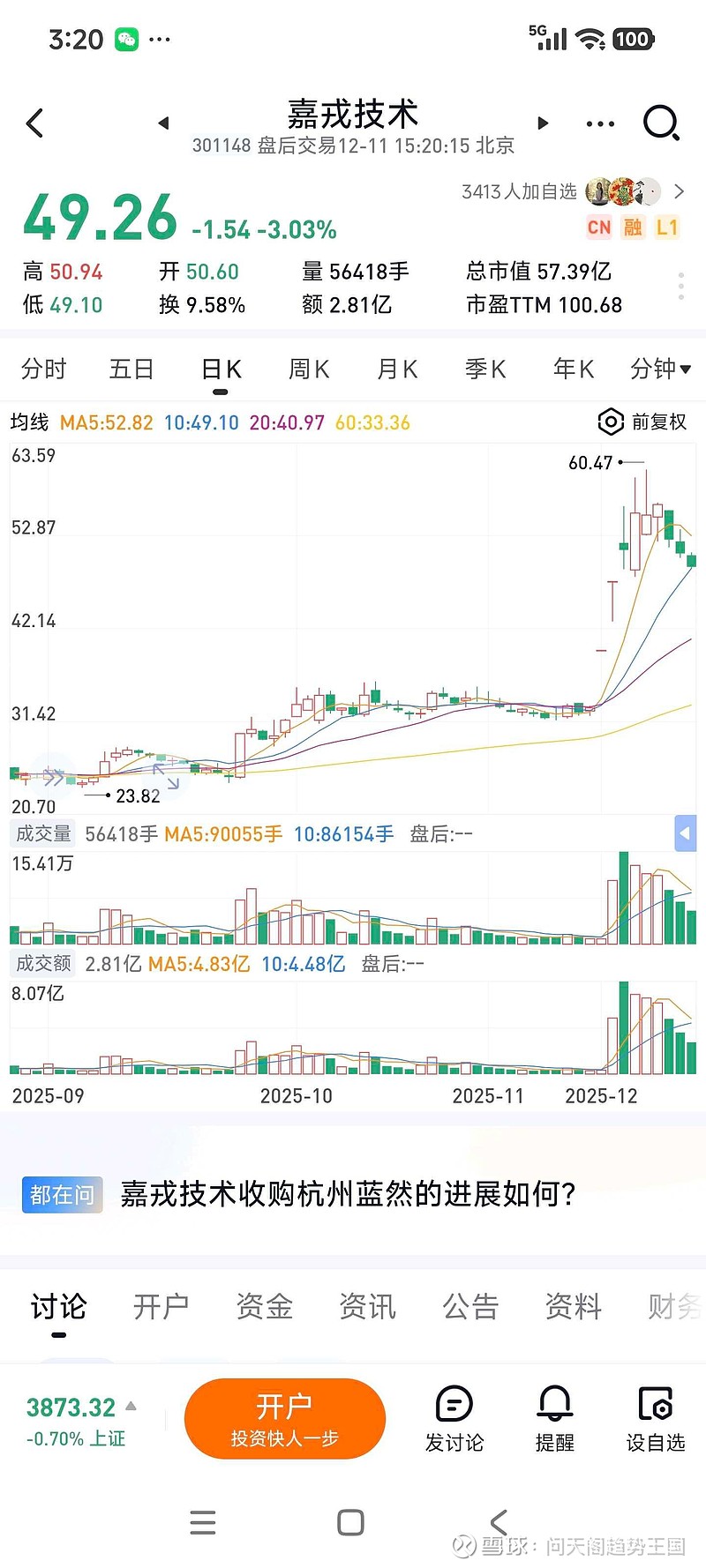The height and width of the screenshot is (1568, 706).
Task: Switch to the 五日 chart
Action: [131, 370]
